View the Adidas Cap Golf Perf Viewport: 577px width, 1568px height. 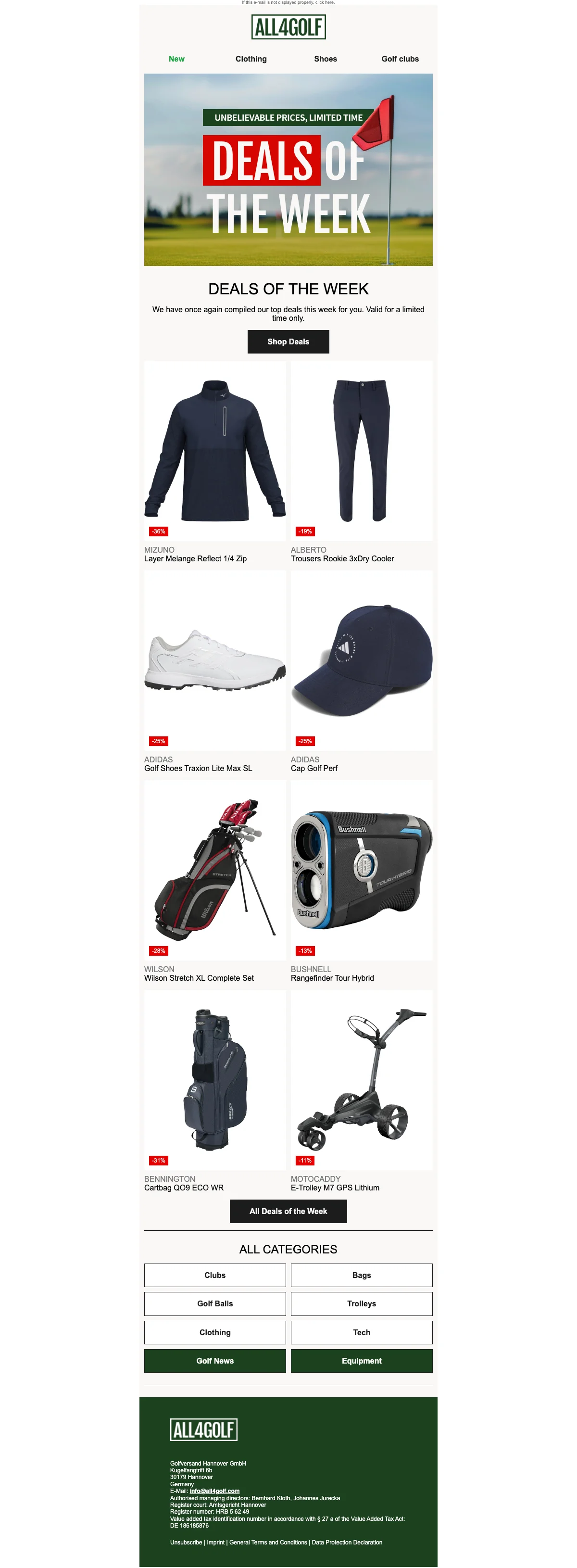click(362, 660)
